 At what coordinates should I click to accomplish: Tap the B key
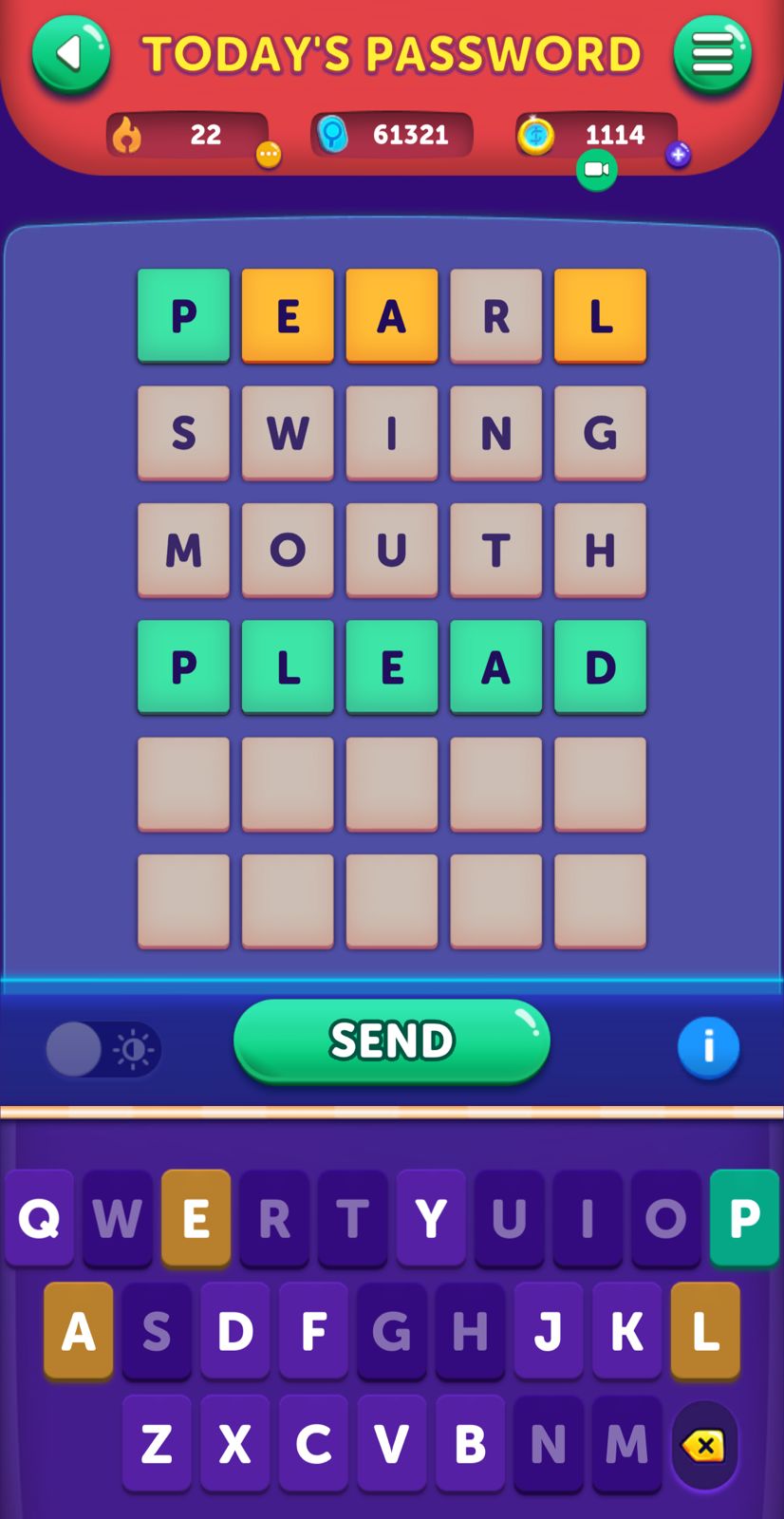tap(470, 1444)
